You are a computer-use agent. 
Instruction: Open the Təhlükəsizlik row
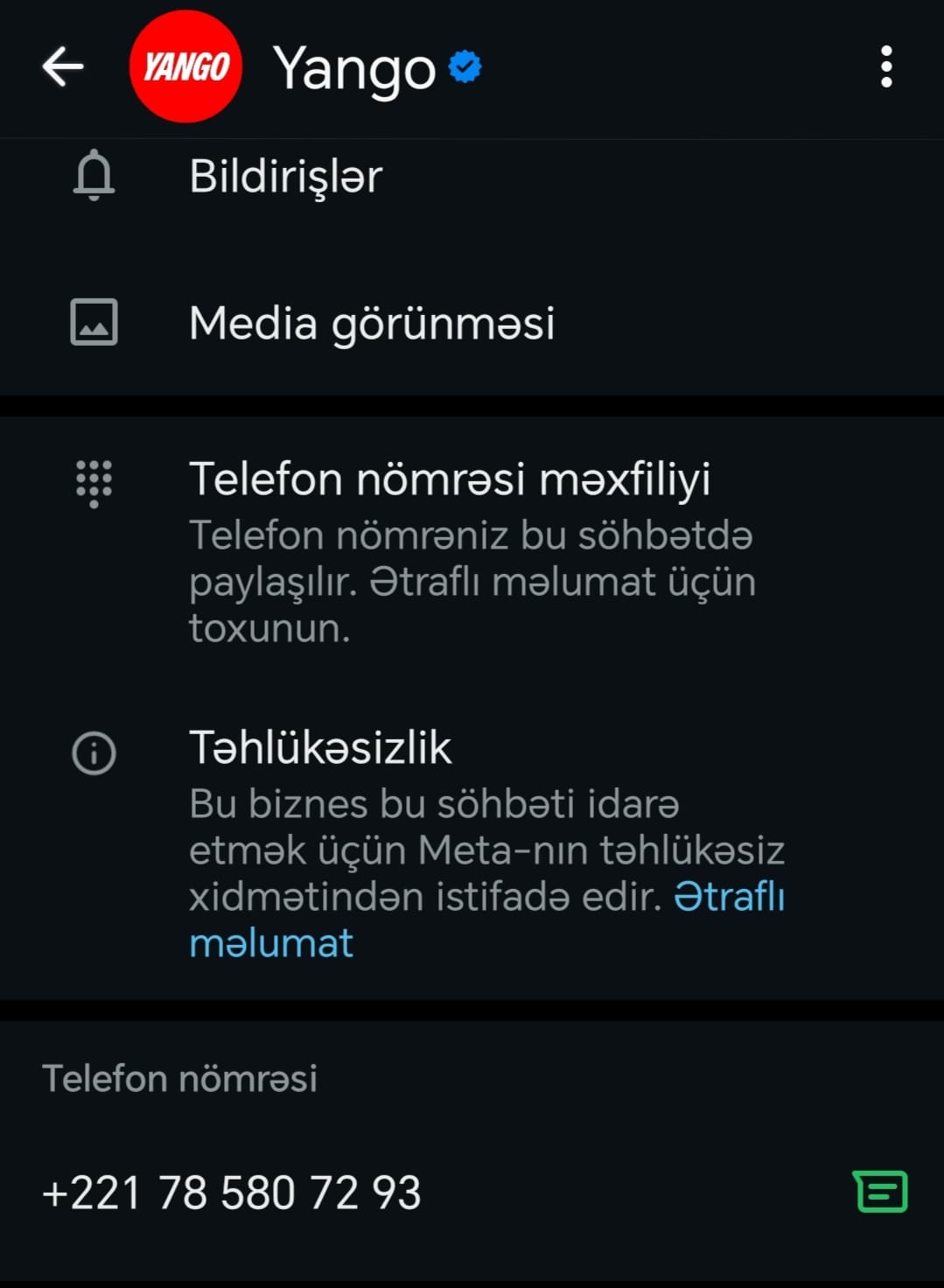click(320, 748)
